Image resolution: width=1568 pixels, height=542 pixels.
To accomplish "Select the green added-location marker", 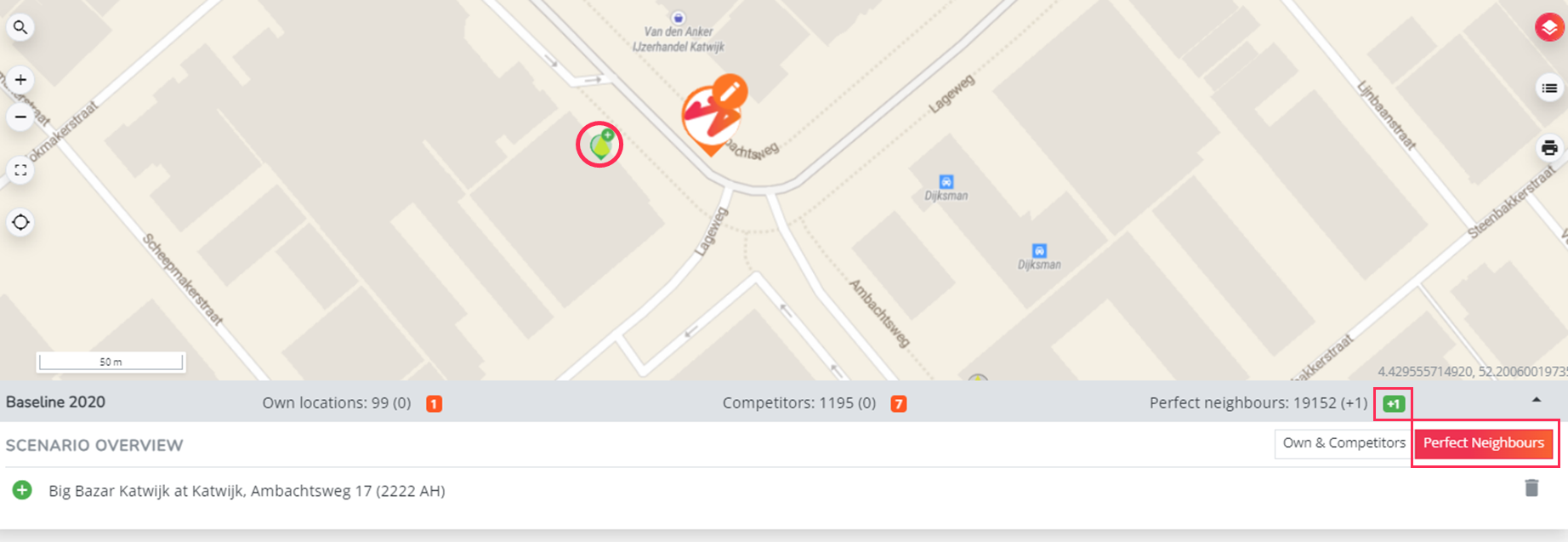I will (x=600, y=145).
